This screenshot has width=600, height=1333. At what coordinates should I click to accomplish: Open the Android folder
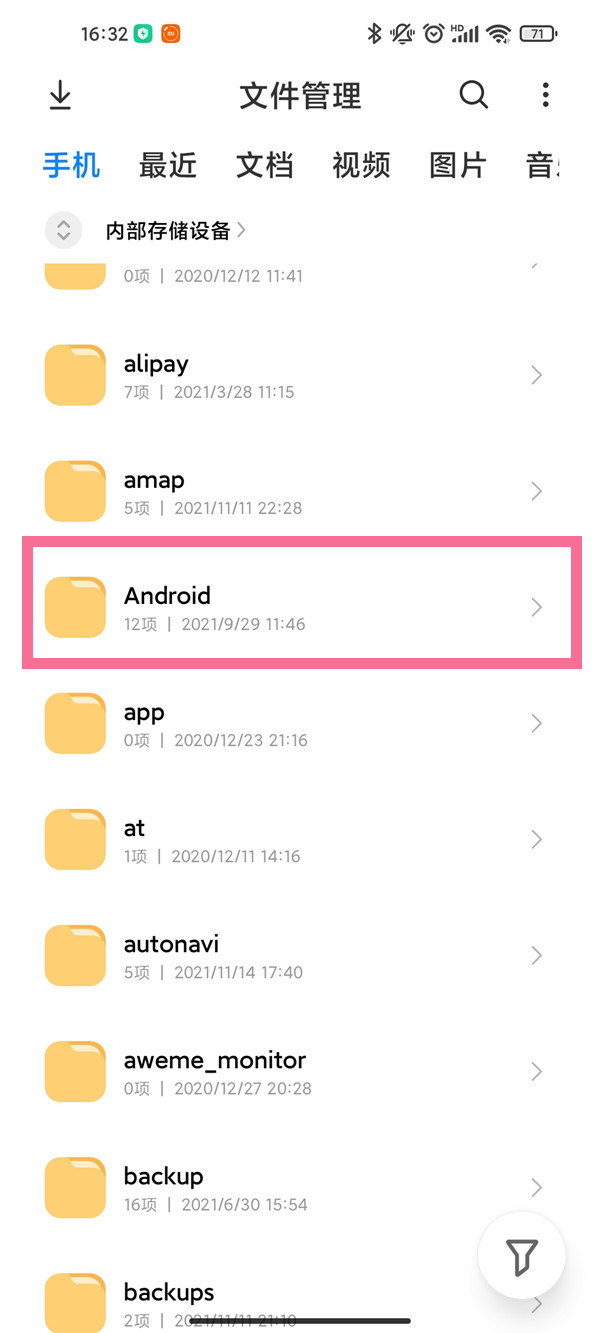(x=300, y=607)
